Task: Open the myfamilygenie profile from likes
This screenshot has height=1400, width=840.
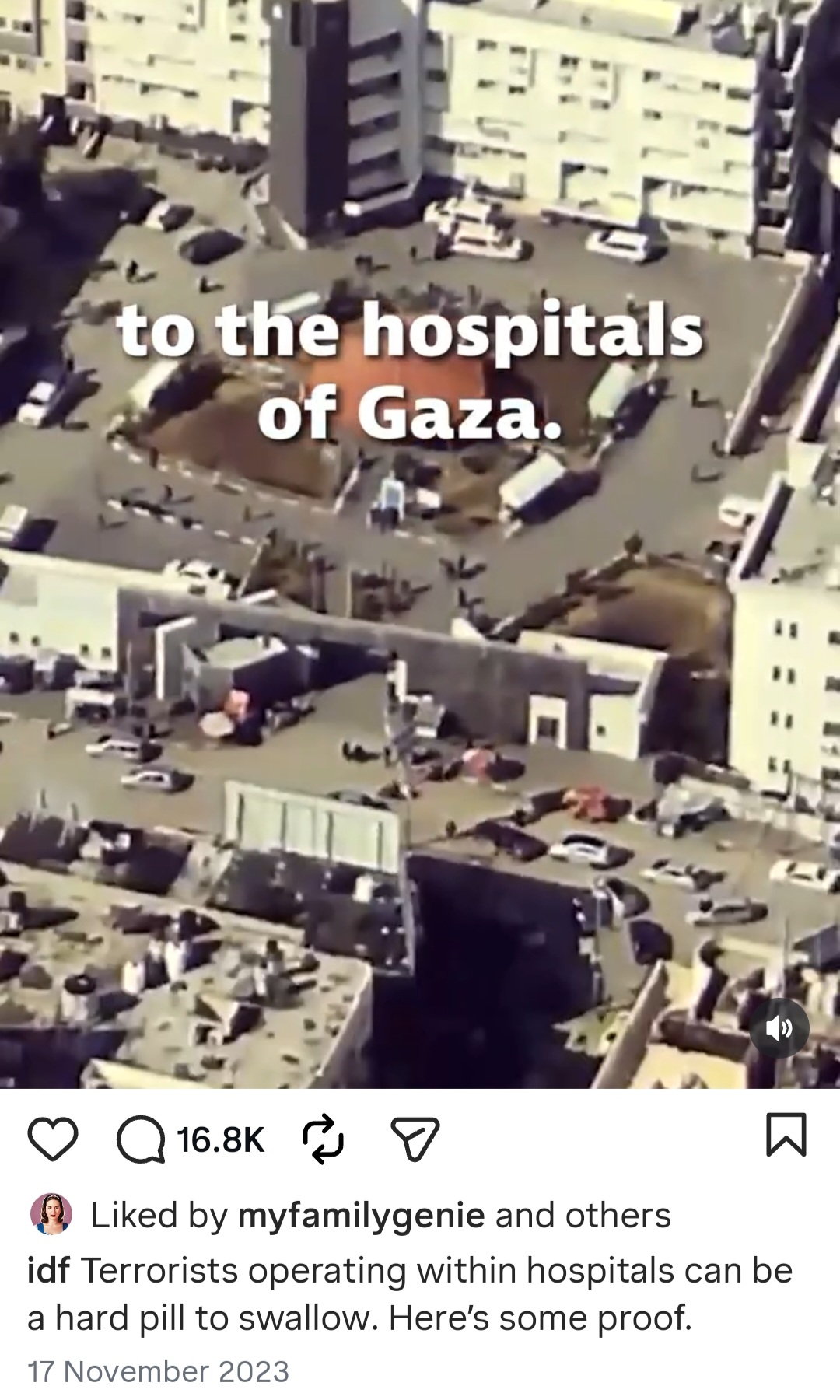Action: [x=361, y=1215]
